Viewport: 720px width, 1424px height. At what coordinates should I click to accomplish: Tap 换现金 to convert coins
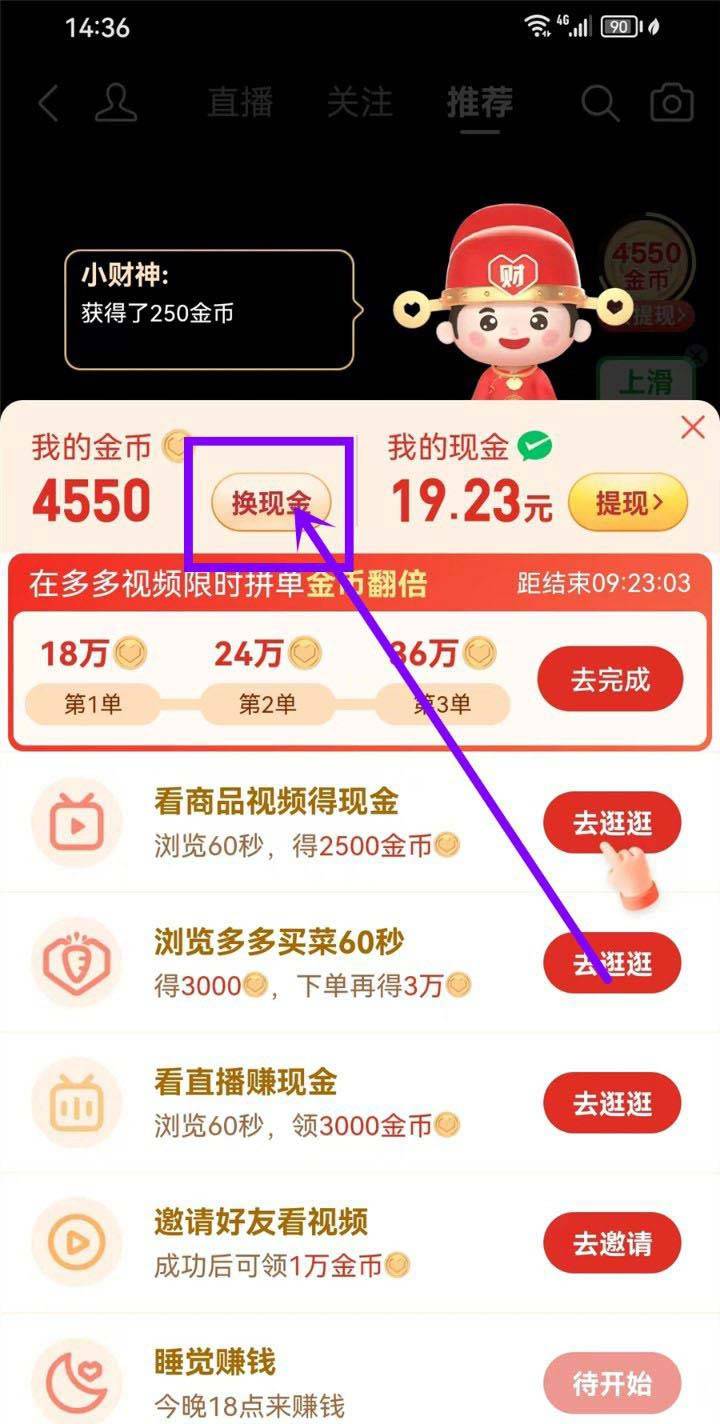click(x=271, y=503)
